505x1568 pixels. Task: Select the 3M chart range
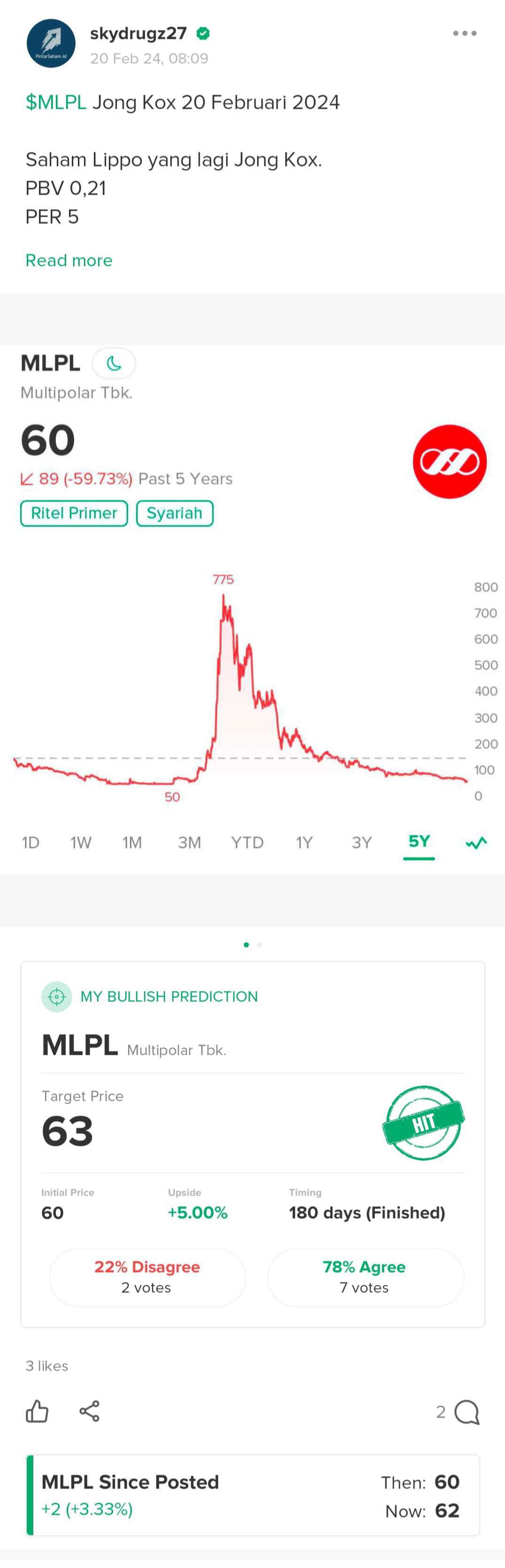tap(189, 842)
